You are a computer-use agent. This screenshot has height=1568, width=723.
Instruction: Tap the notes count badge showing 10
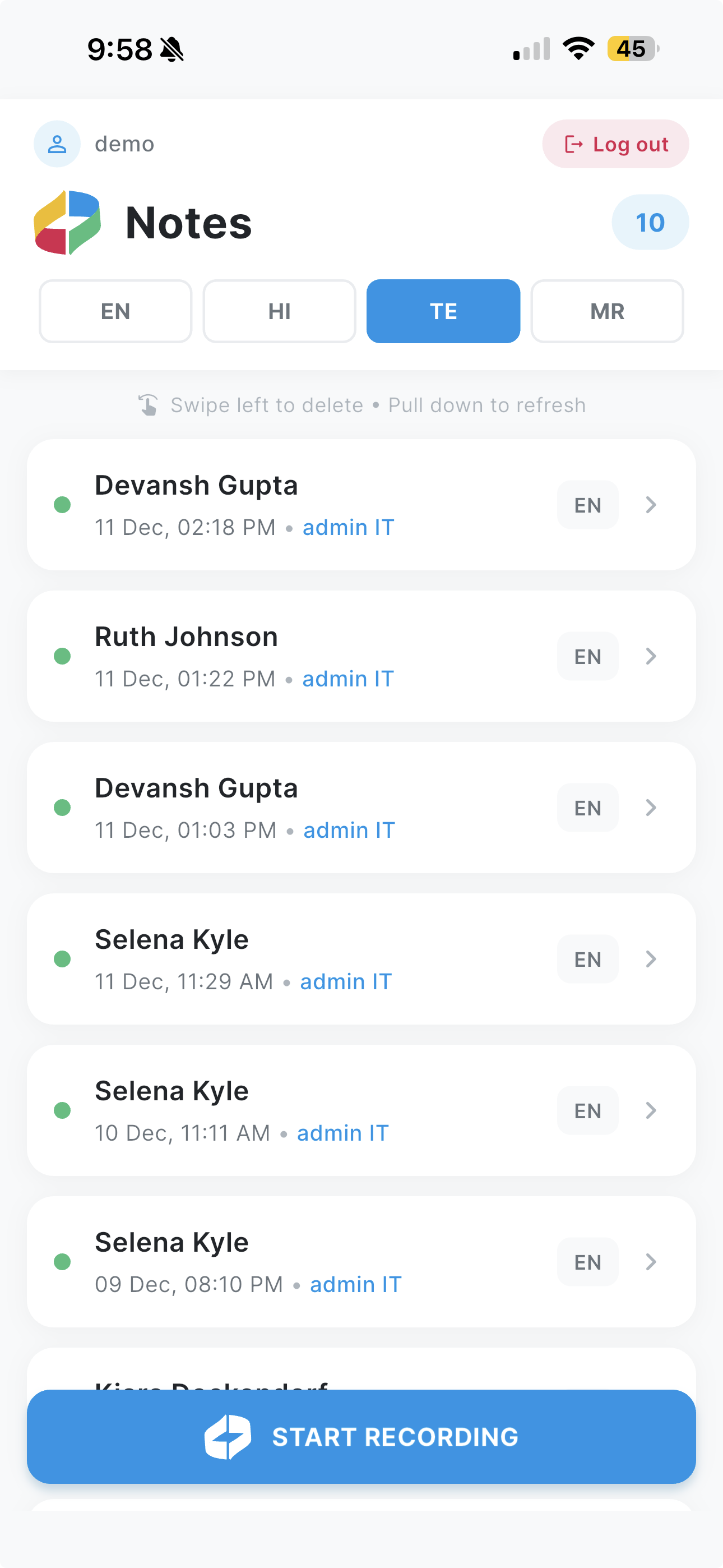coord(650,222)
